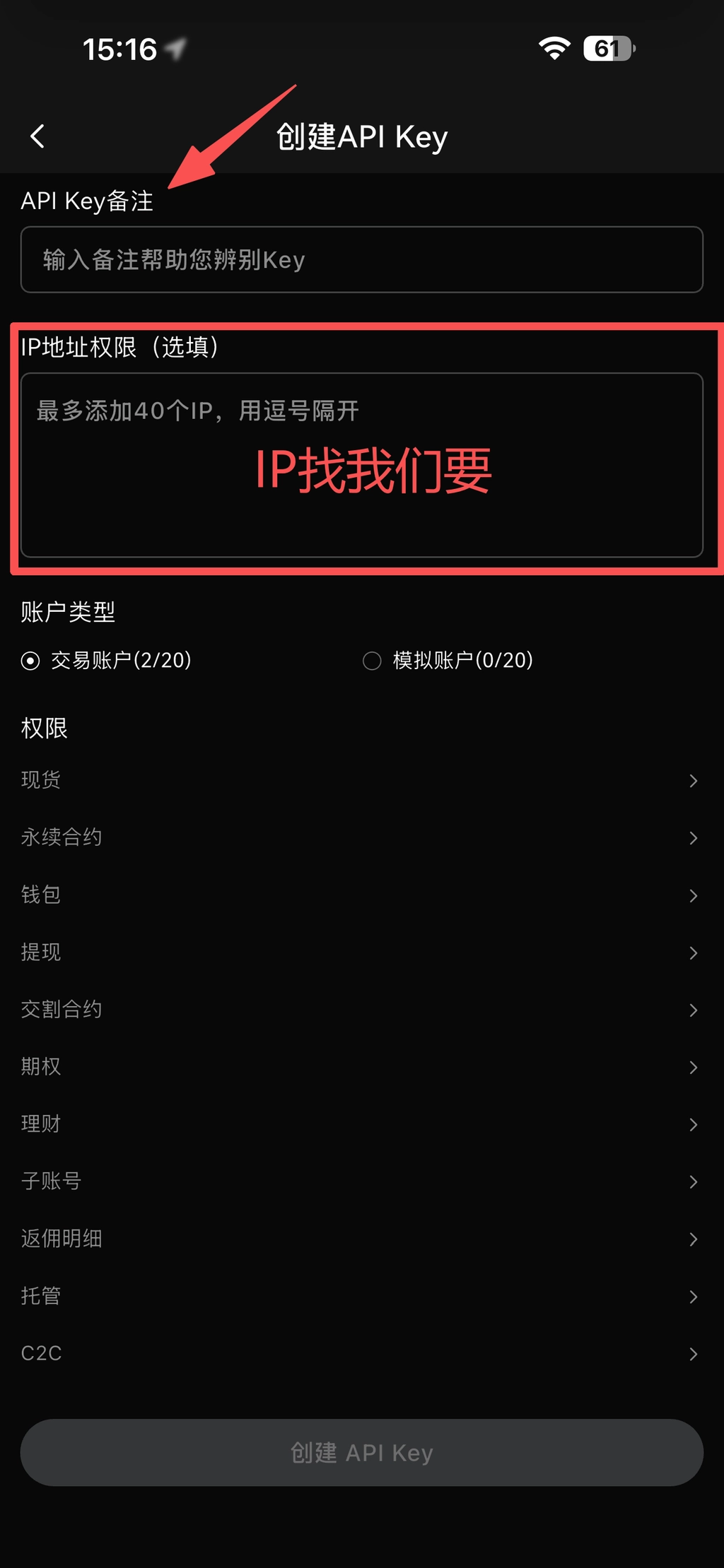Open the 钱包 permission row

coord(361,895)
